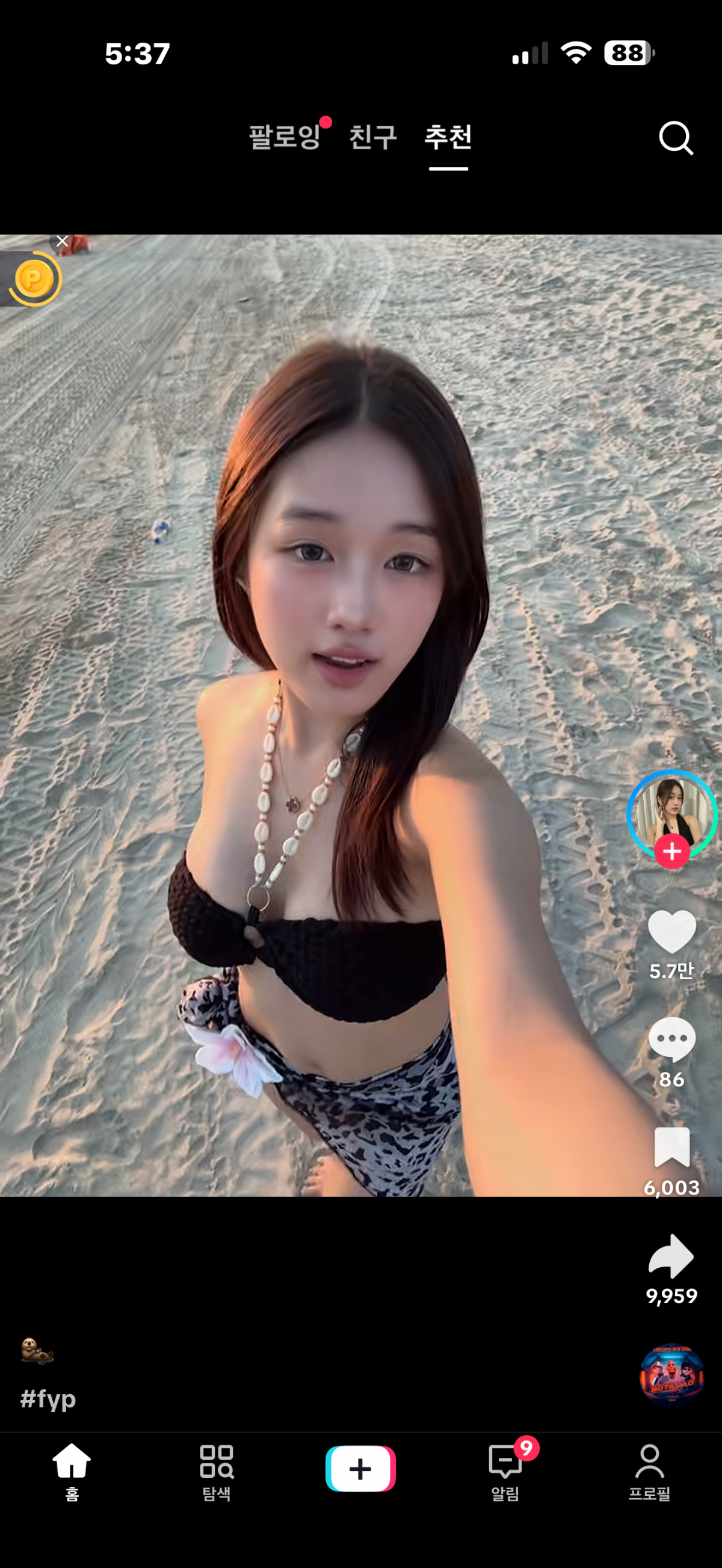Dismiss the coin reward widget

coord(61,241)
